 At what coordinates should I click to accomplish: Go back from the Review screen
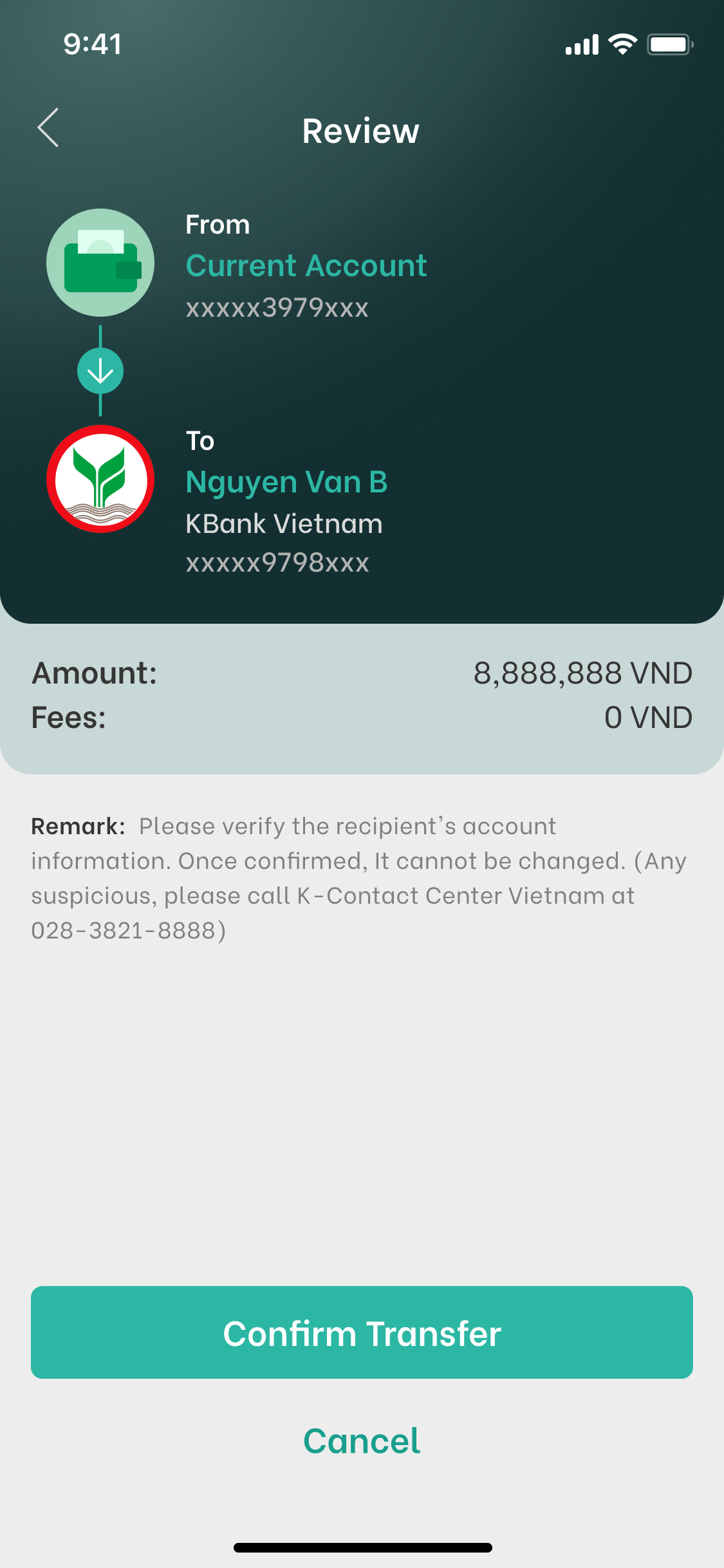(x=48, y=128)
